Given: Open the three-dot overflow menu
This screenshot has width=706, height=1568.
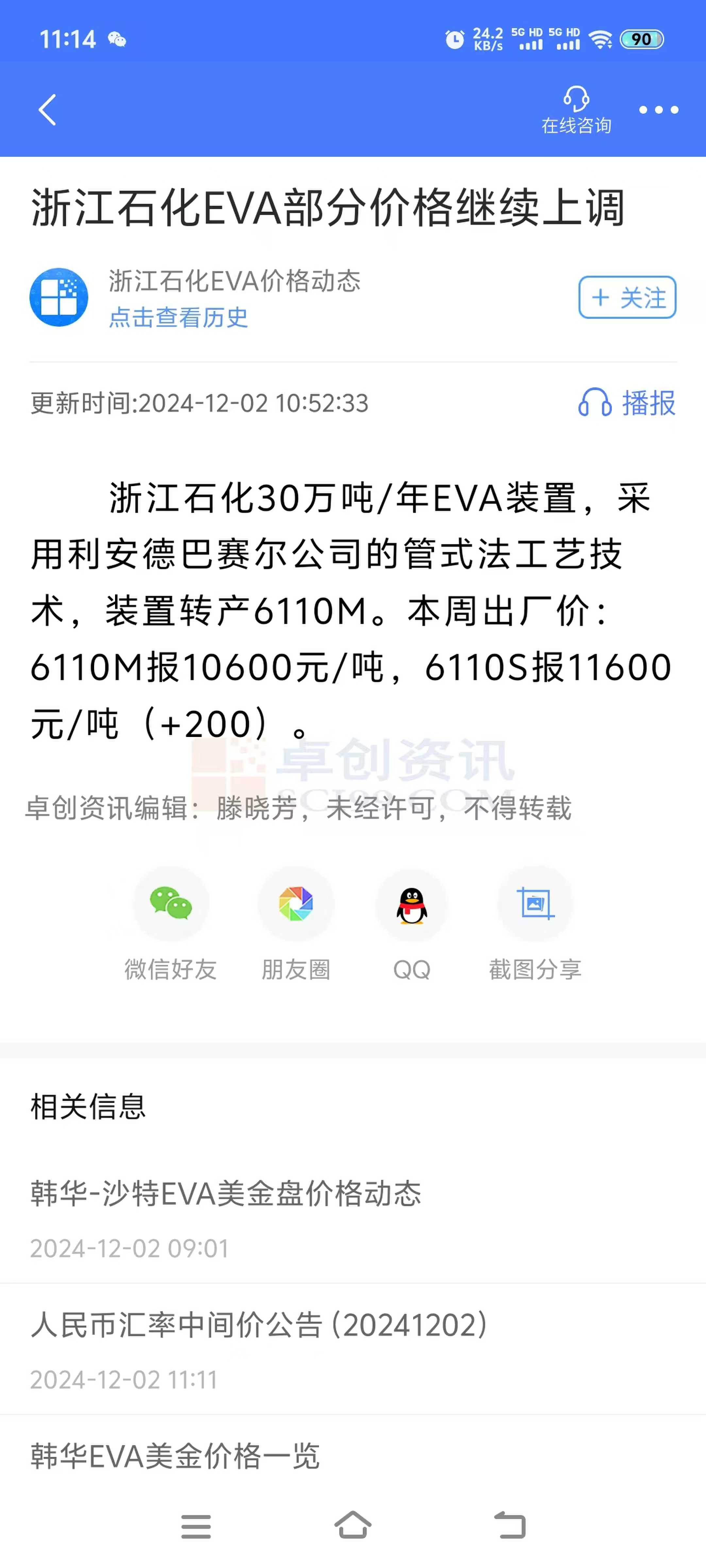Looking at the screenshot, I should [659, 109].
